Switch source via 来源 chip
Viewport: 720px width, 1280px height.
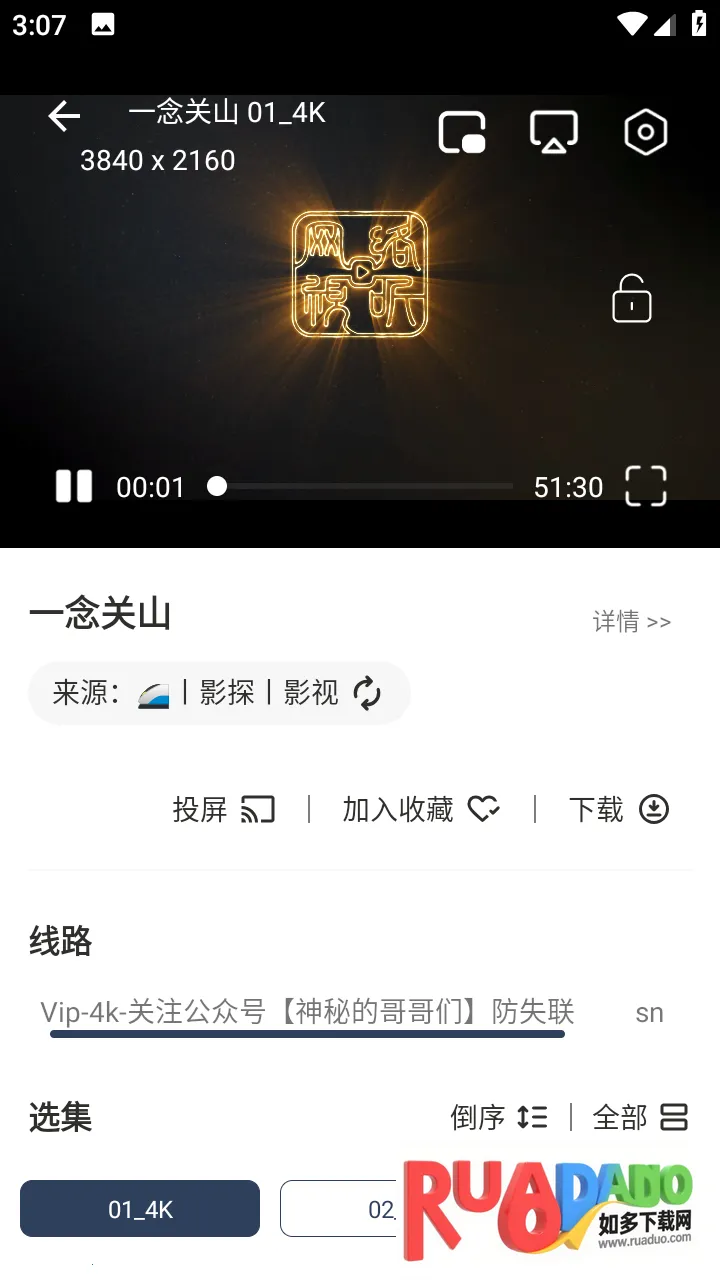coord(219,693)
